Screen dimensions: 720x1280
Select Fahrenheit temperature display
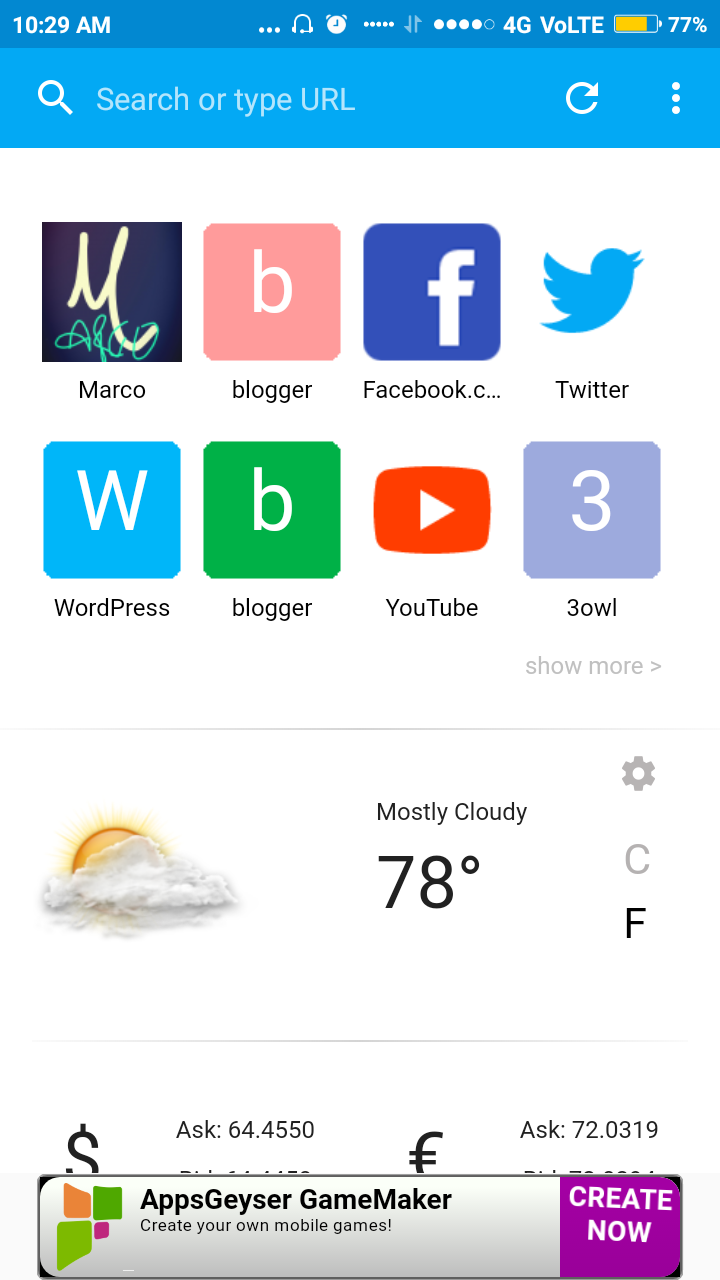[634, 923]
